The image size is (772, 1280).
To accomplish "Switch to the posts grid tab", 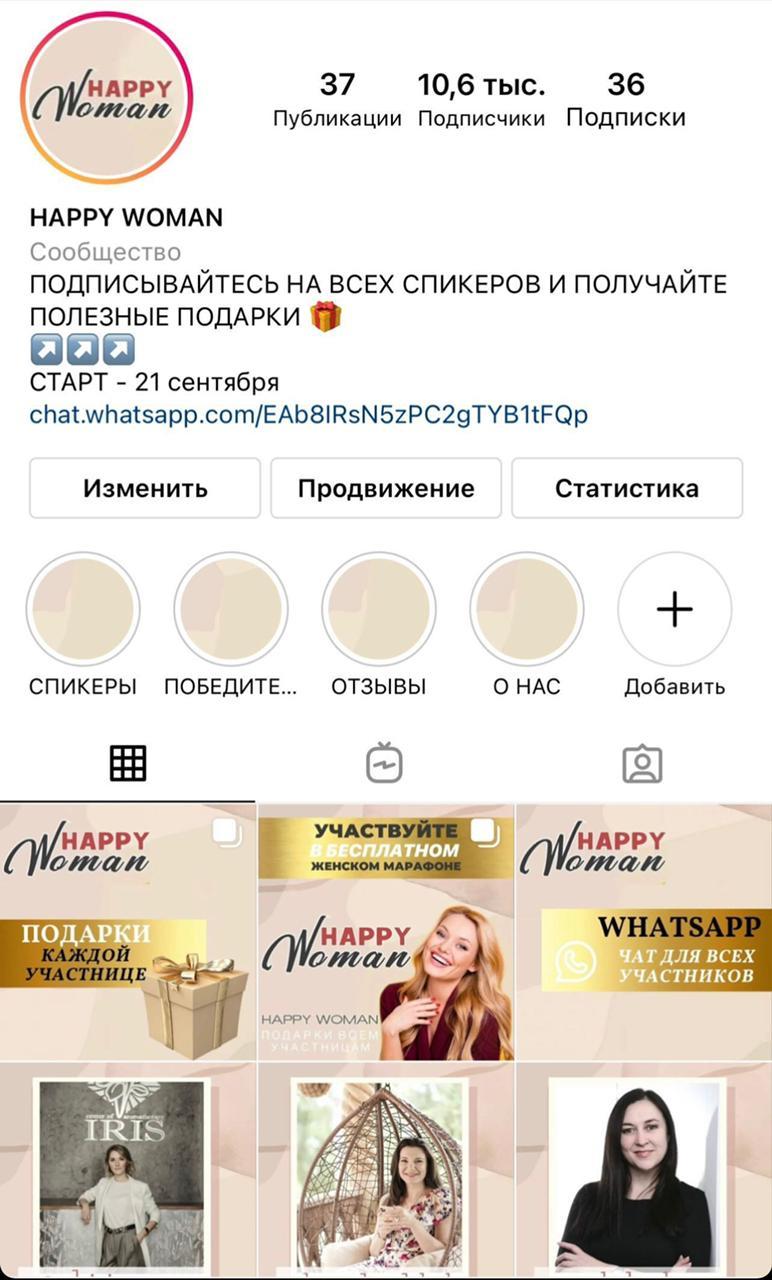I will (x=128, y=764).
